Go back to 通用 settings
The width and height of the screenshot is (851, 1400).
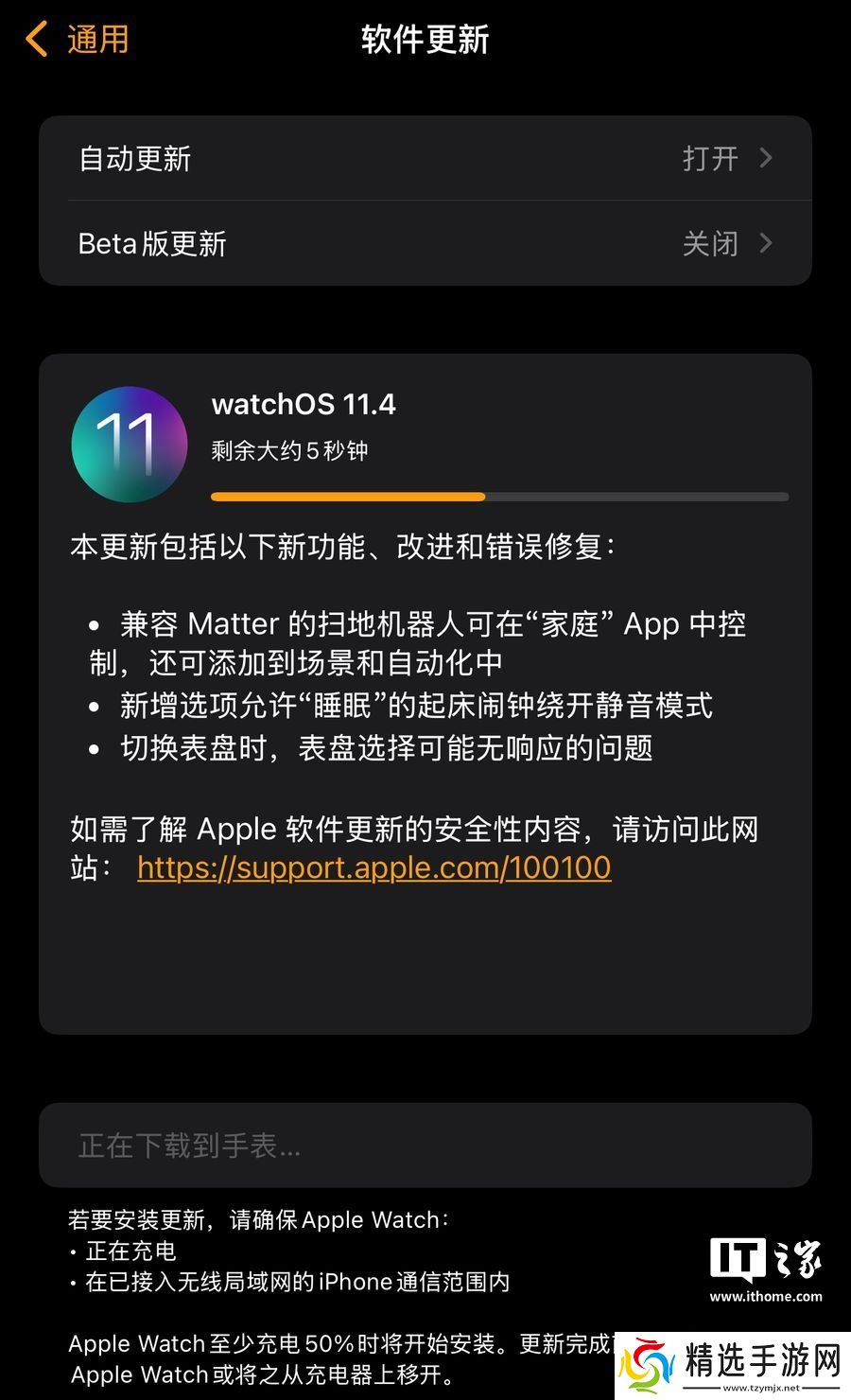pyautogui.click(x=78, y=40)
